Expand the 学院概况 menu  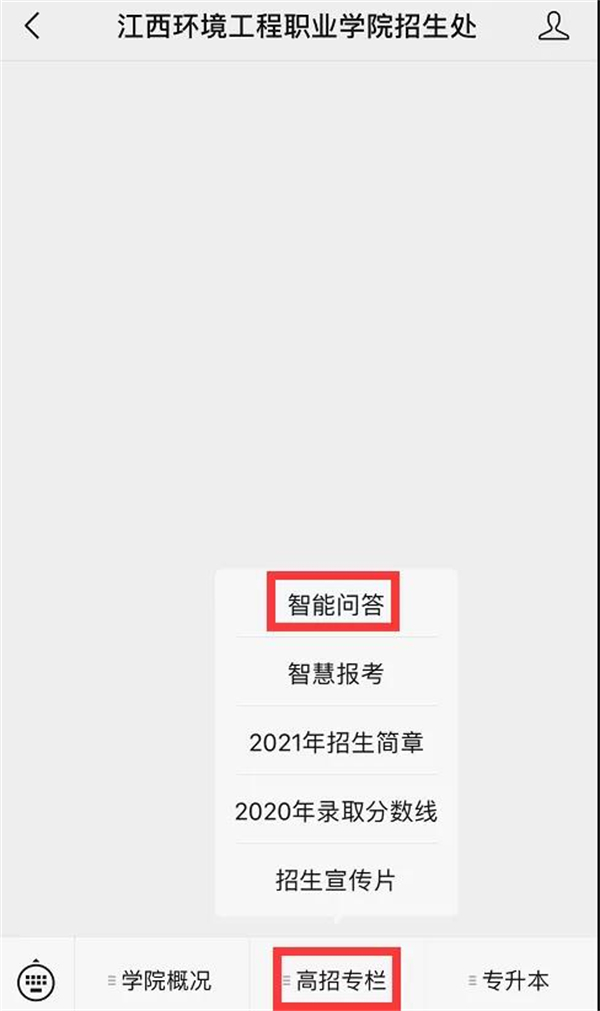coord(160,980)
